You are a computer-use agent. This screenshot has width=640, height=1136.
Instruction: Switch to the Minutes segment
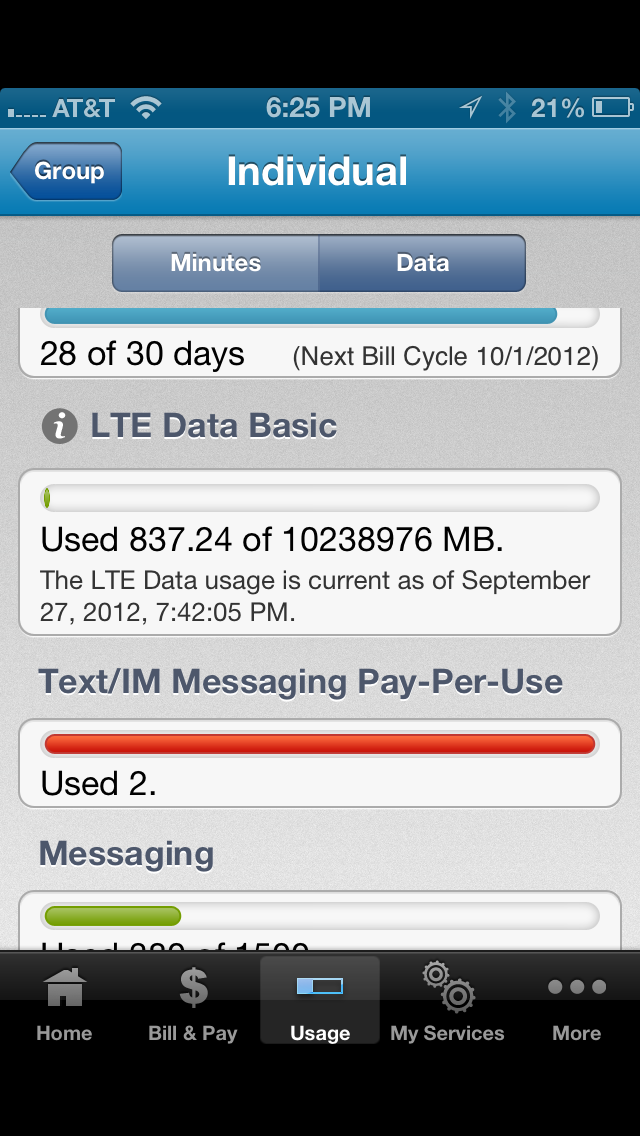point(215,262)
